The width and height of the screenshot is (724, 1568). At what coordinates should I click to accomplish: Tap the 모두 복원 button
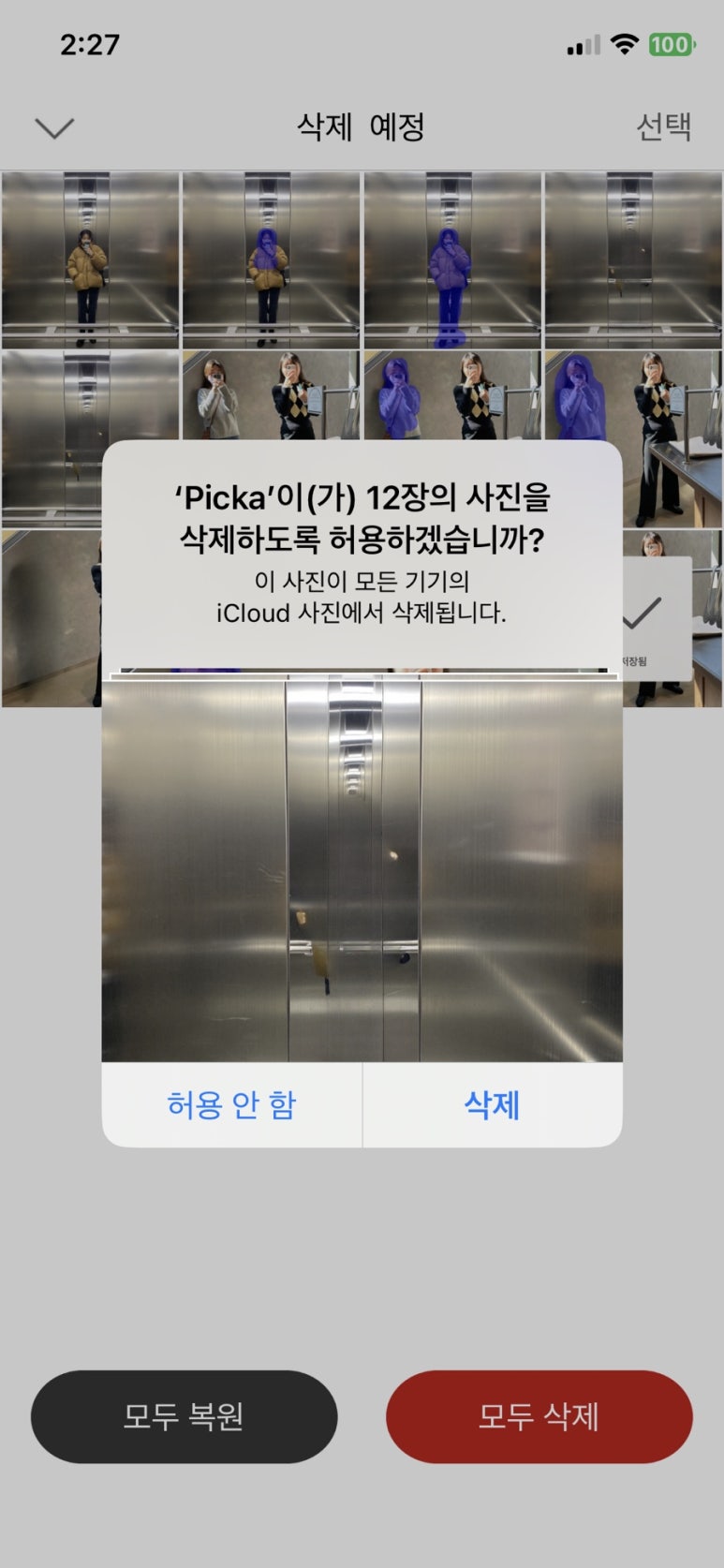coord(184,1416)
